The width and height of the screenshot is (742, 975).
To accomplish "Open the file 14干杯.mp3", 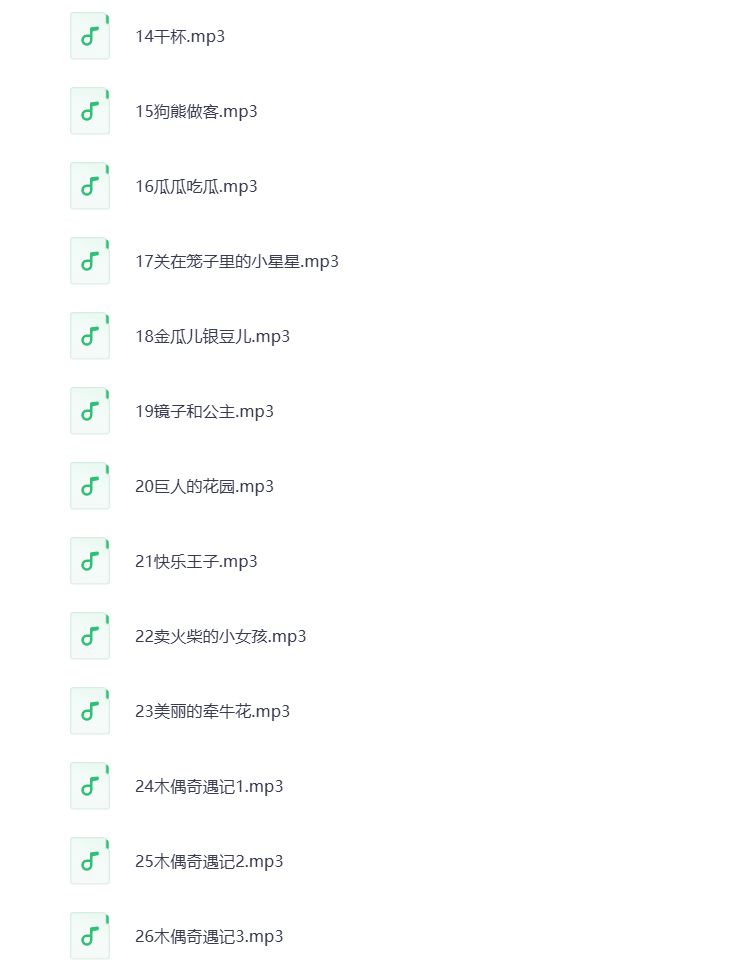I will pyautogui.click(x=180, y=36).
